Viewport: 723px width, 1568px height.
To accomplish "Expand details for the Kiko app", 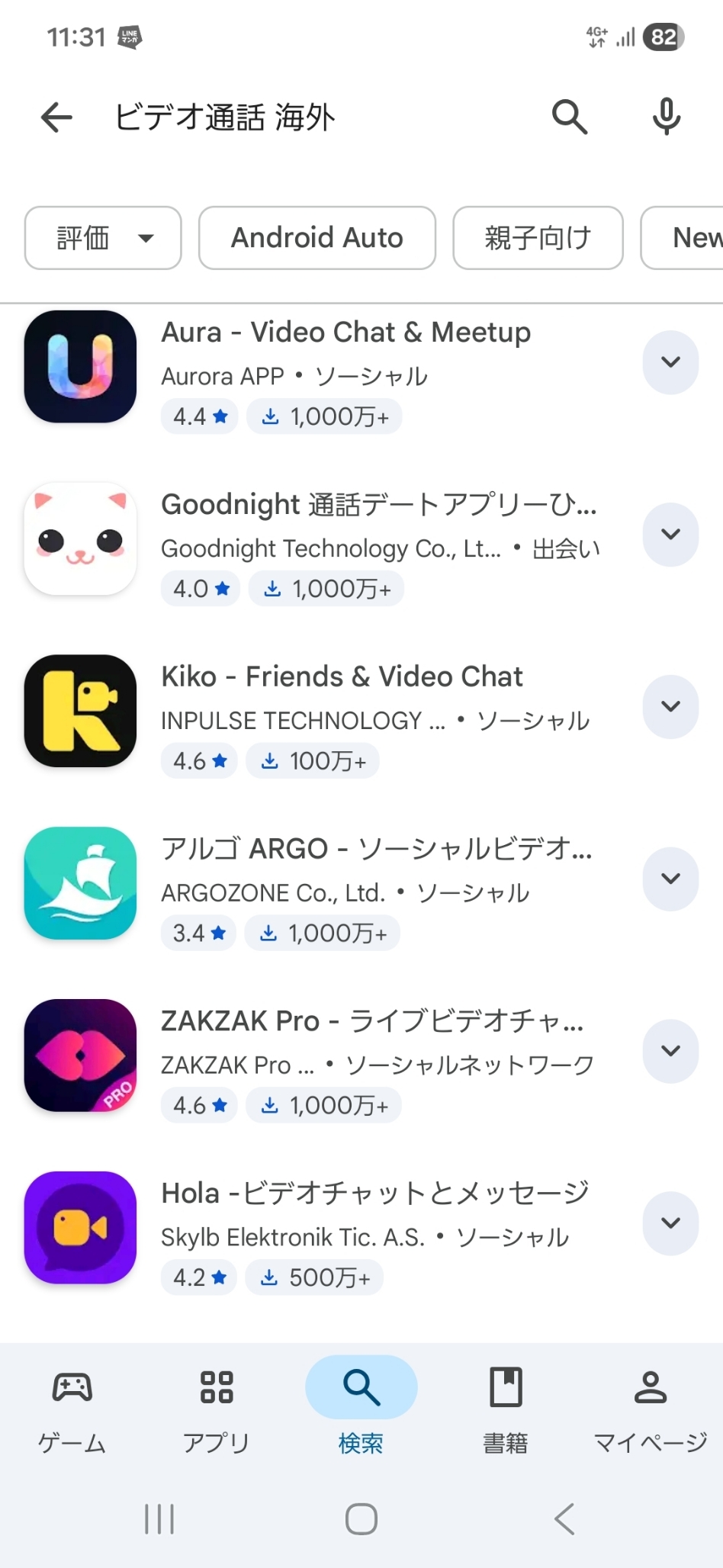I will point(670,707).
